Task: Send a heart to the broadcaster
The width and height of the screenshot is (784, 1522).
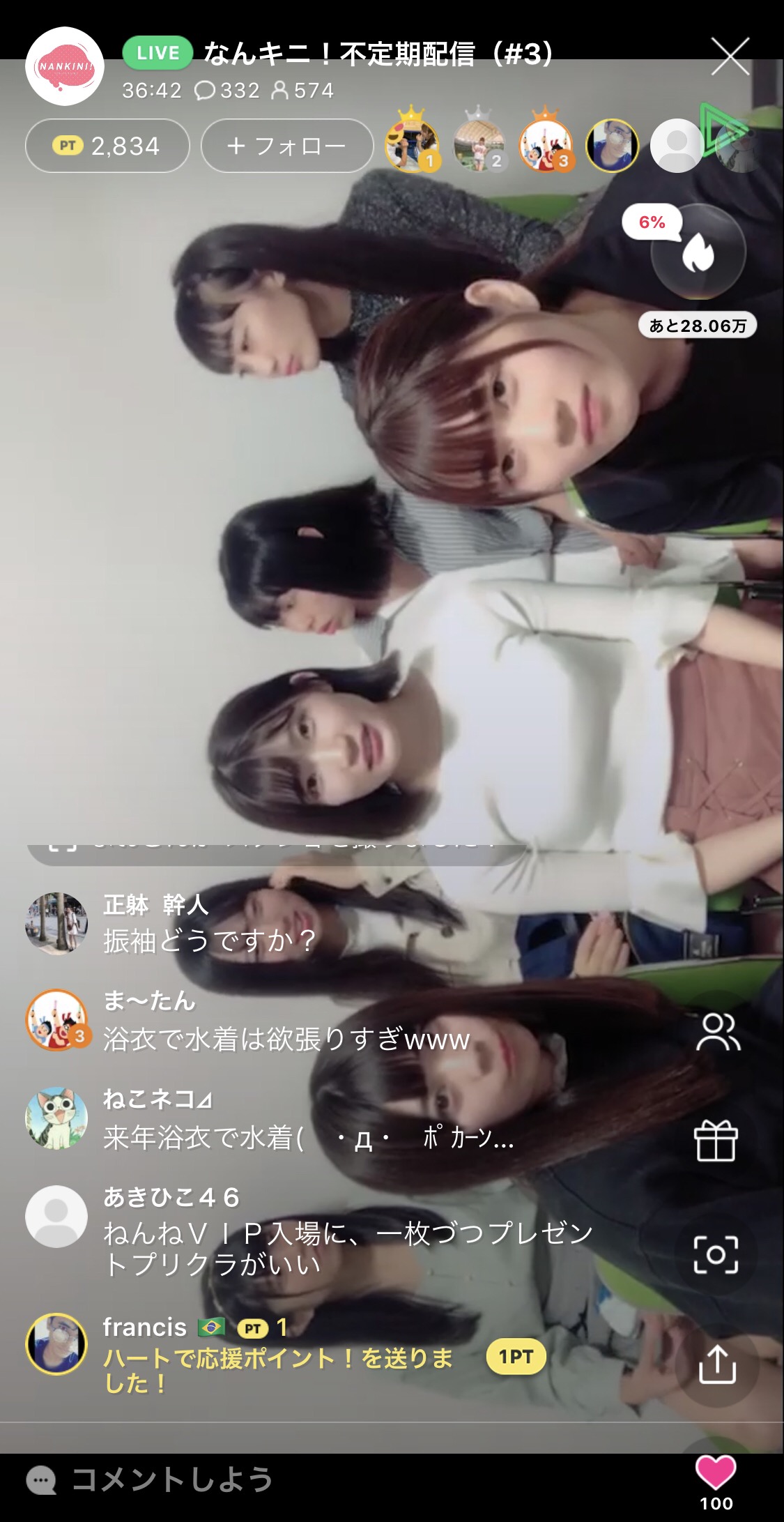Action: [x=716, y=1472]
